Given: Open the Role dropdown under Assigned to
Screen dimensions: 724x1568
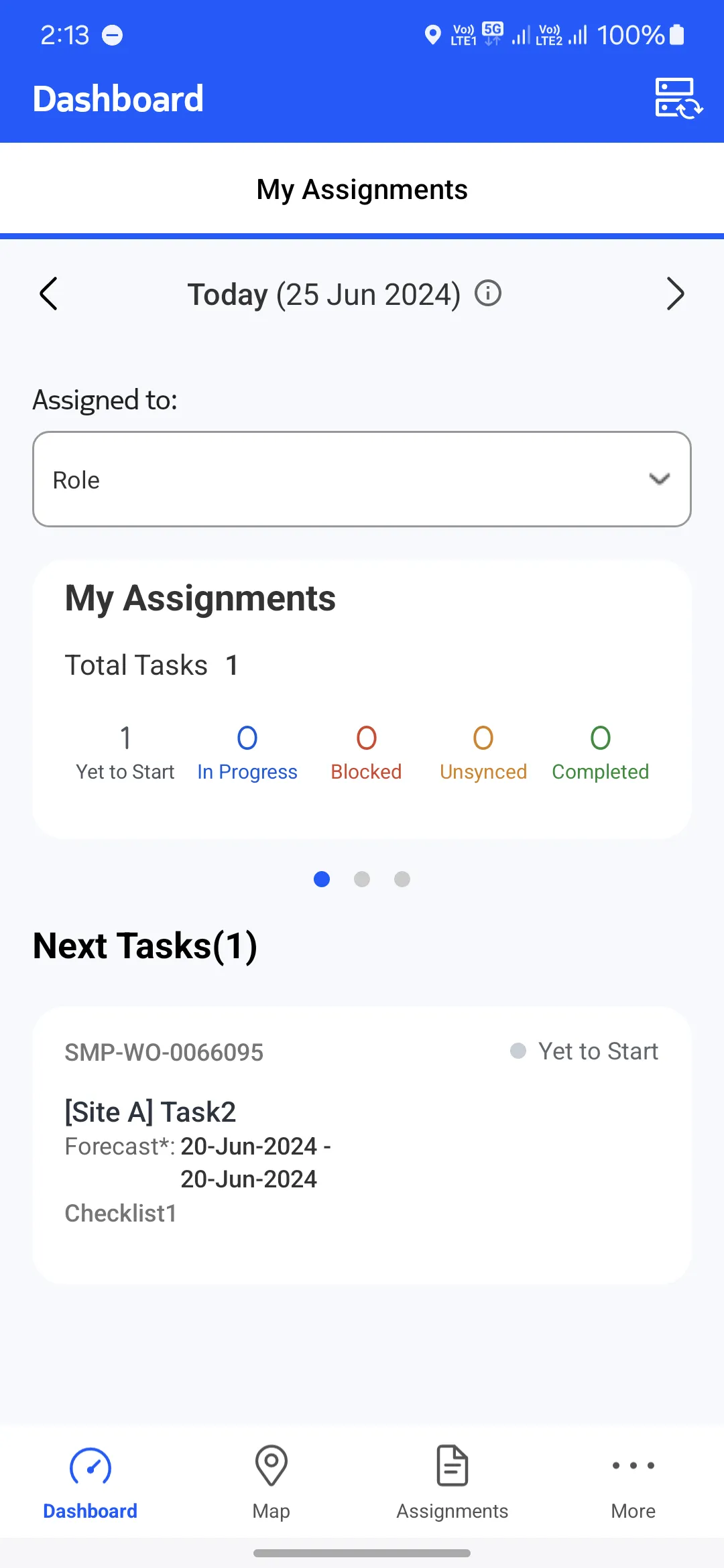Looking at the screenshot, I should (362, 479).
